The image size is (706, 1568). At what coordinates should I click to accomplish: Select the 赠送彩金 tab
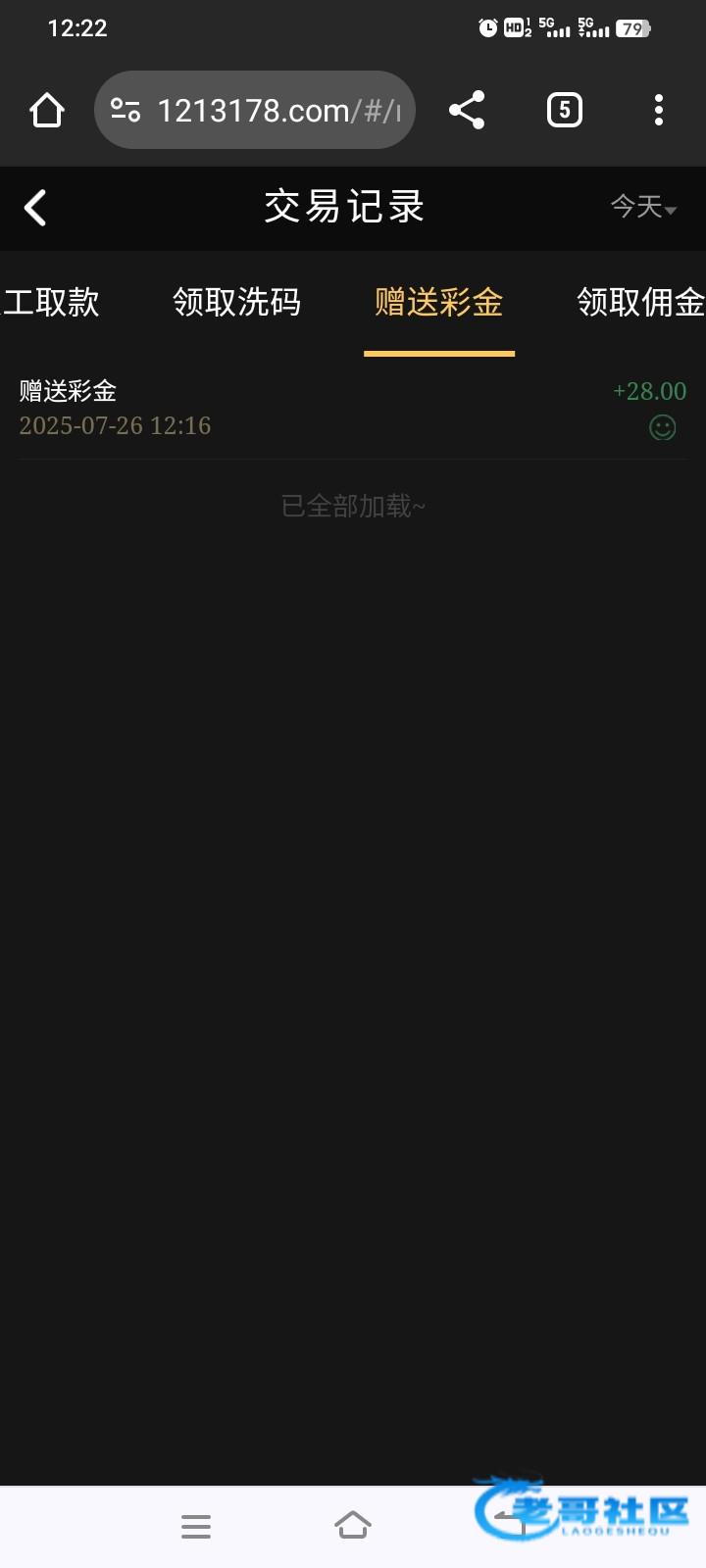point(438,302)
